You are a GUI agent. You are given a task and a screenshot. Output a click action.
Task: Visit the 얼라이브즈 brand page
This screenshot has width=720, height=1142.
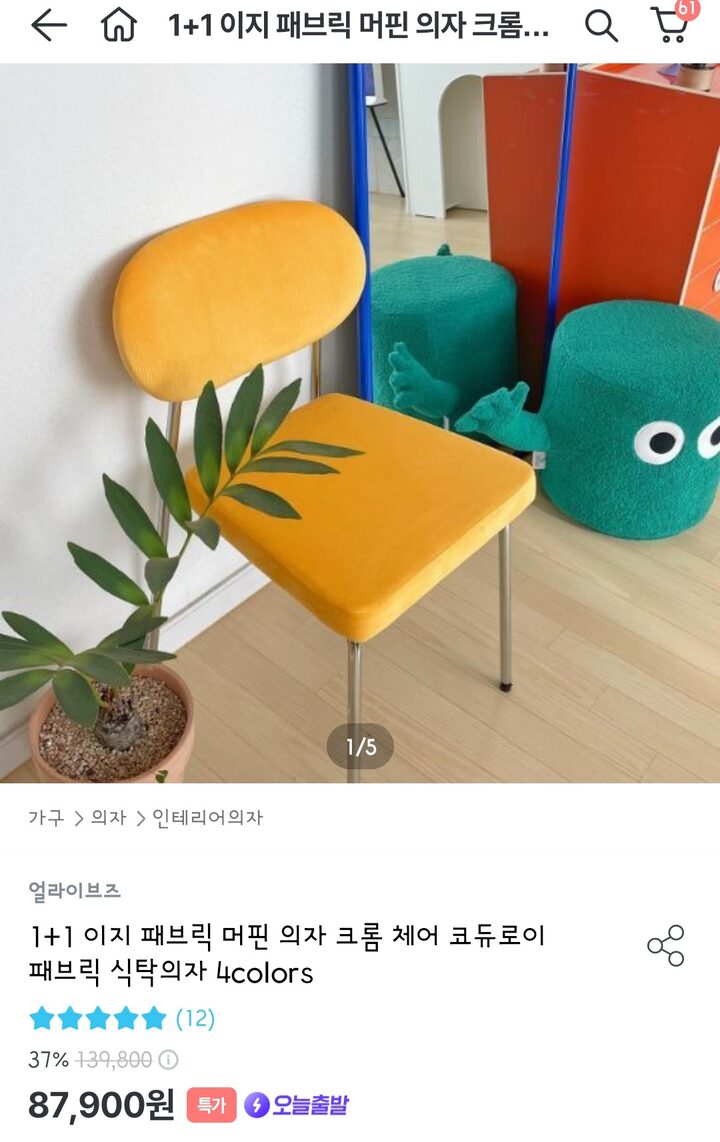[x=75, y=890]
